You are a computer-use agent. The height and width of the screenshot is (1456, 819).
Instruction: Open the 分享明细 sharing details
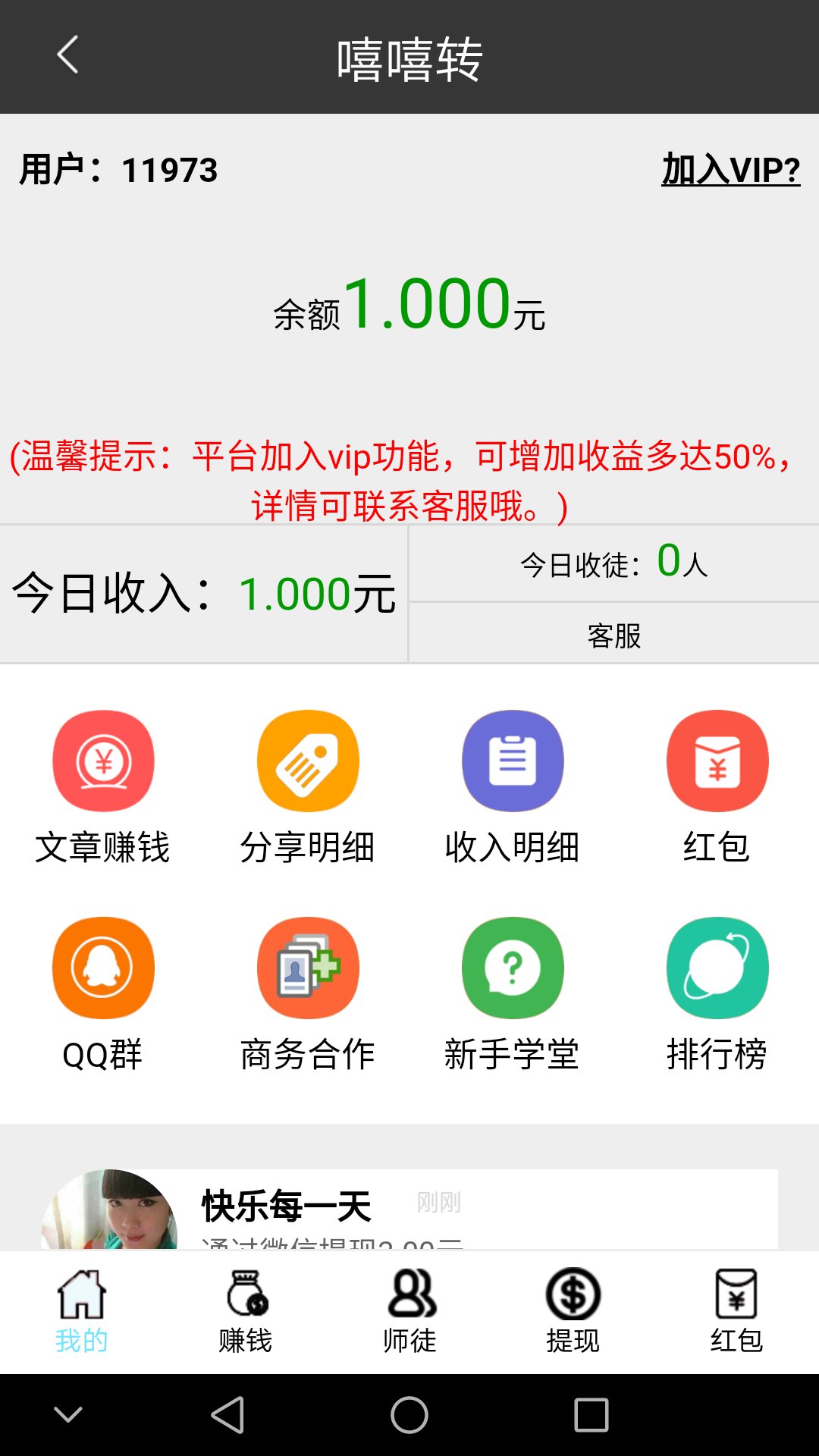click(x=308, y=761)
